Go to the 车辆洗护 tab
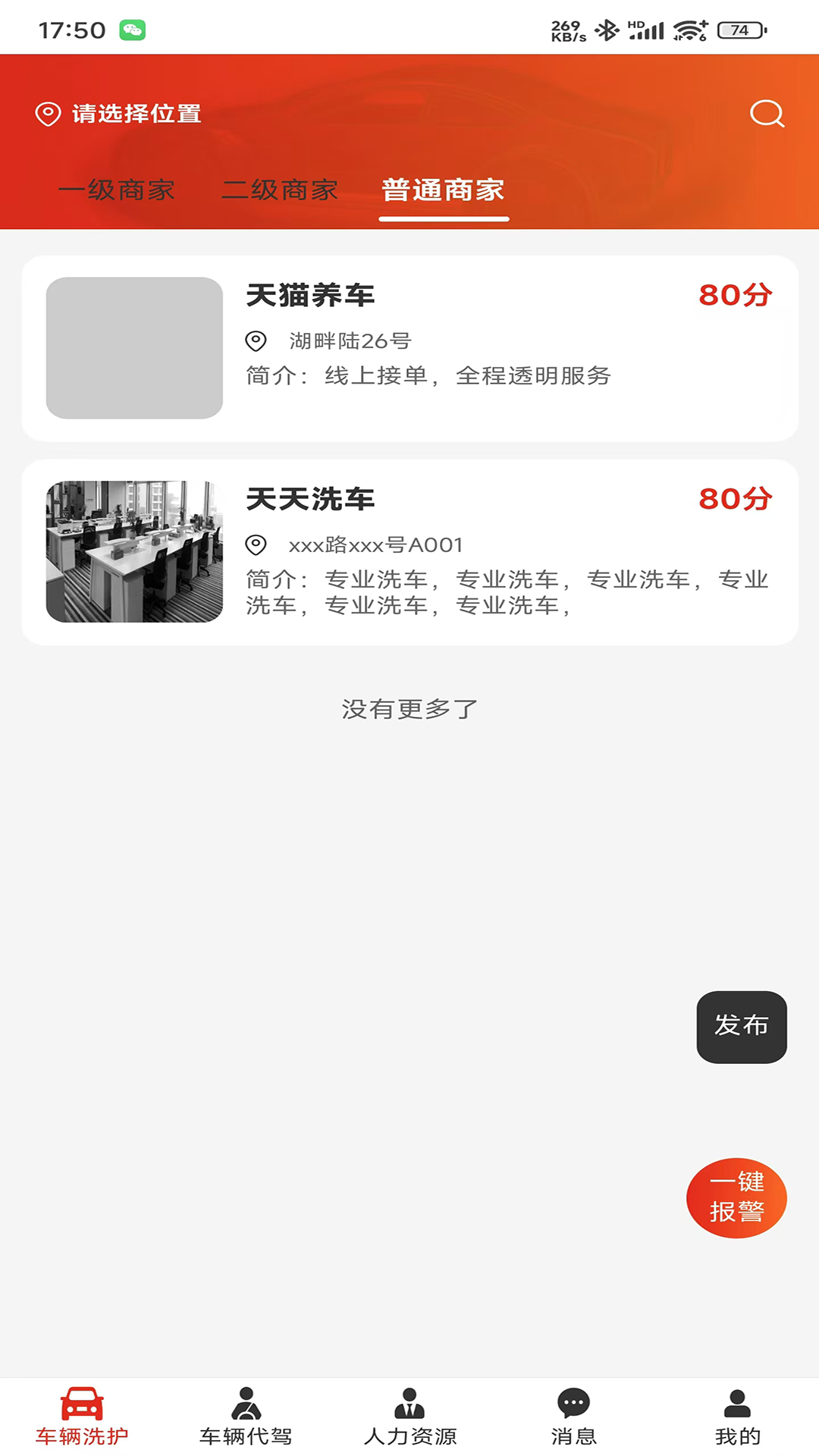This screenshot has width=819, height=1456. pos(82,1416)
